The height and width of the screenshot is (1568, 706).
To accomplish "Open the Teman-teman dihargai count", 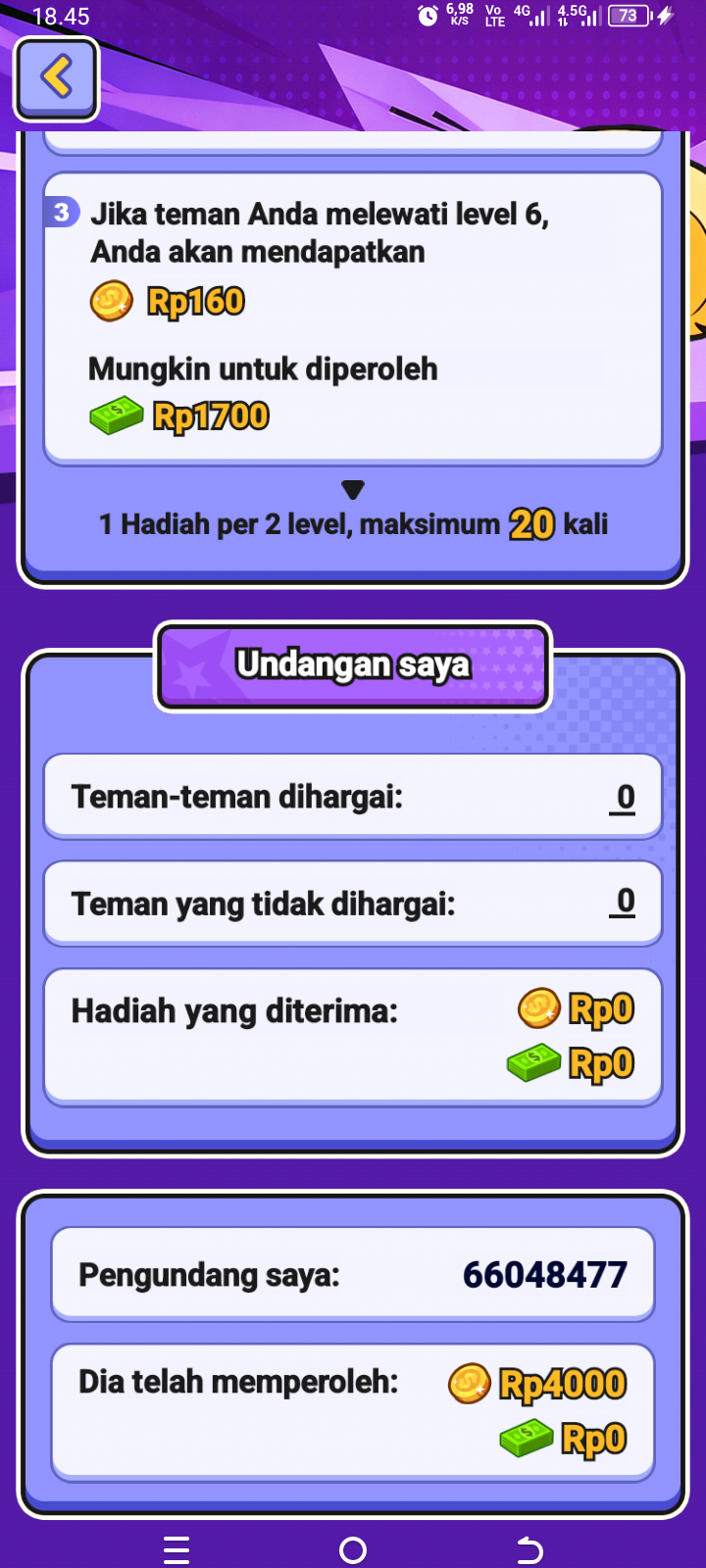I will (626, 799).
